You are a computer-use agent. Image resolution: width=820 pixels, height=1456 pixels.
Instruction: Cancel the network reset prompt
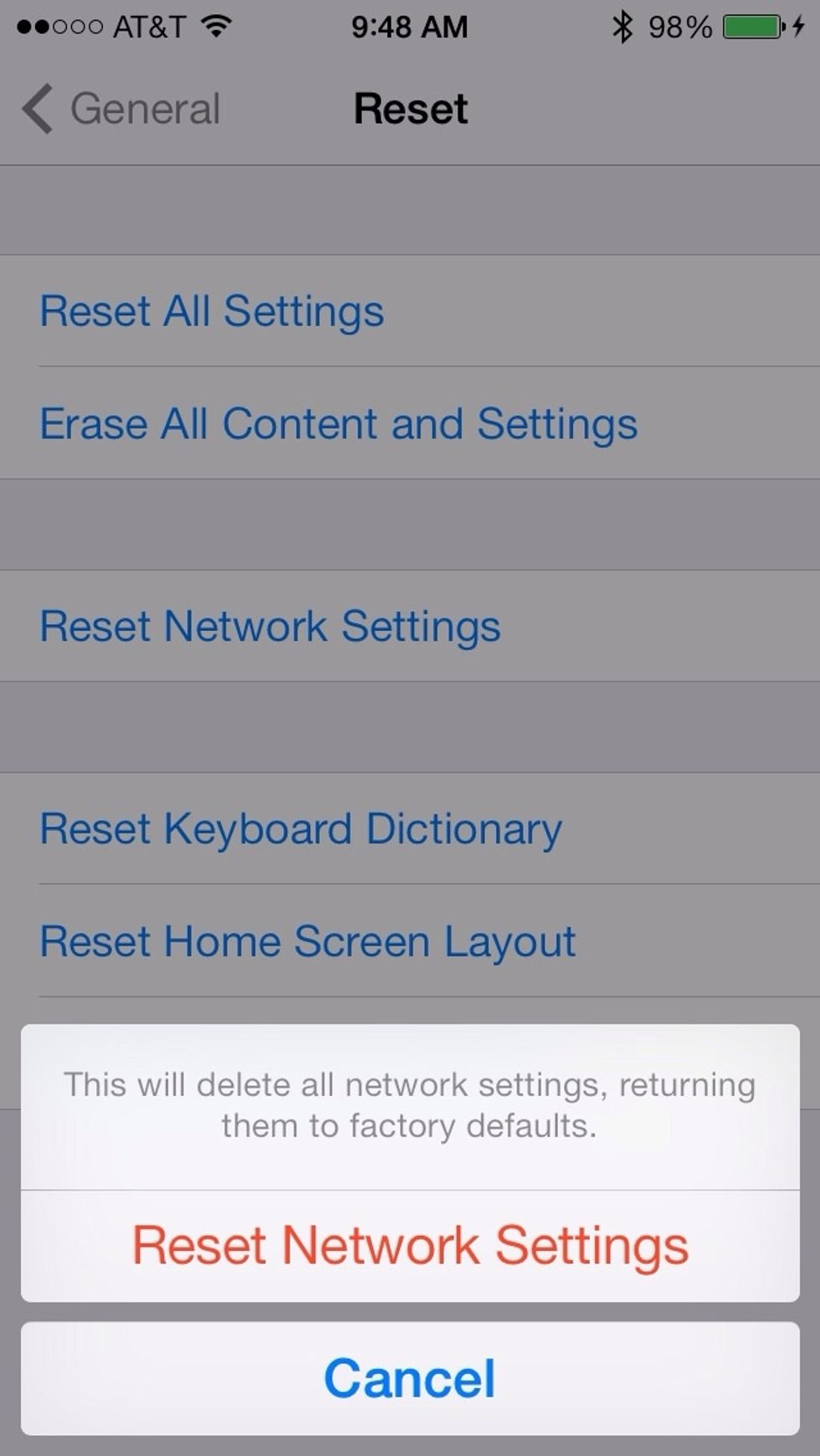pos(410,1378)
